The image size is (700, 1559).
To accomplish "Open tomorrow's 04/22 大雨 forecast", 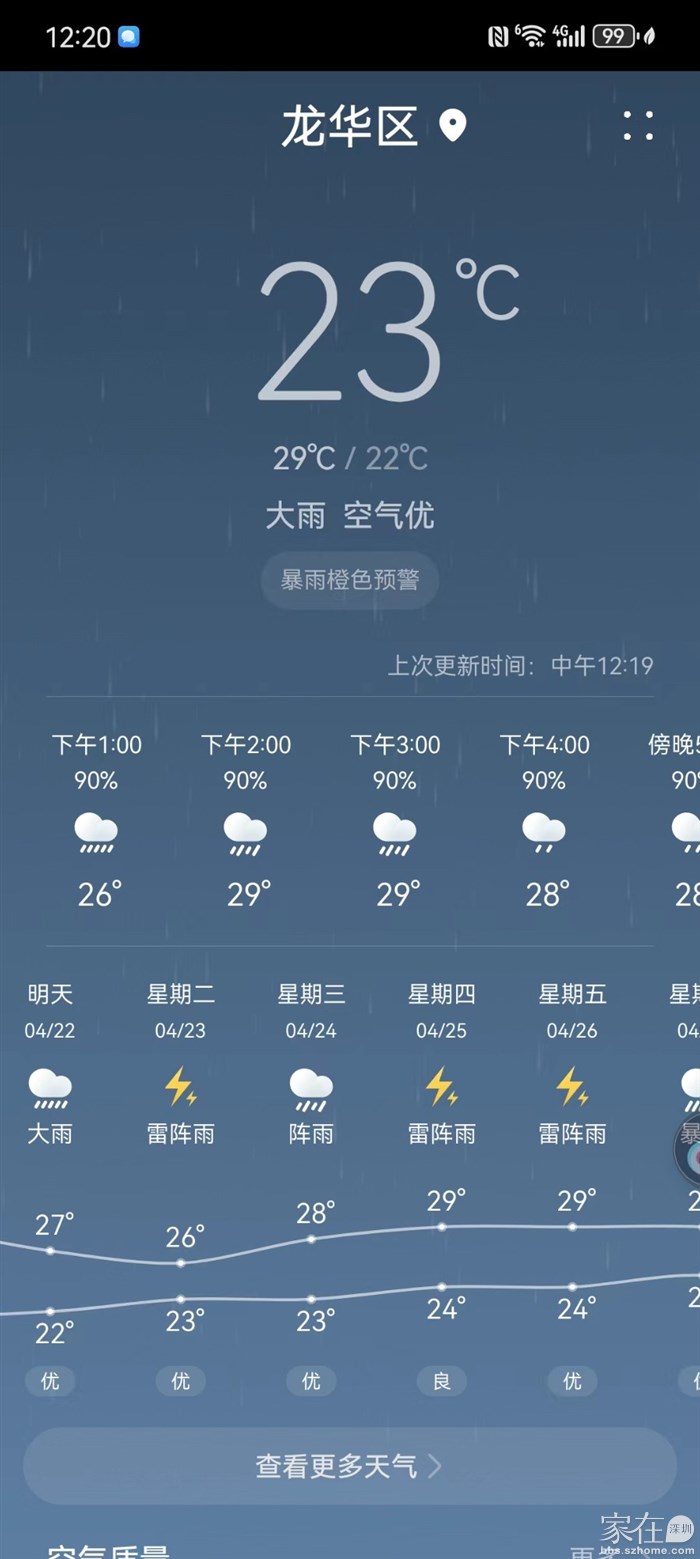I will (x=50, y=1087).
